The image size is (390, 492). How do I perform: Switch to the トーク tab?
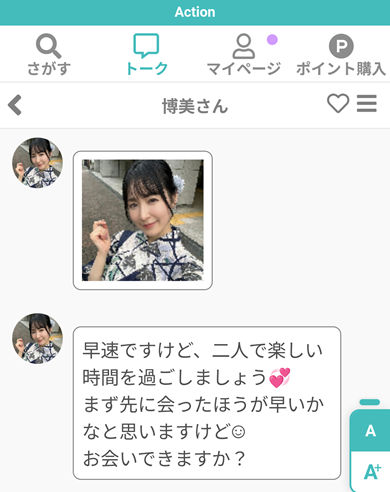point(146,55)
